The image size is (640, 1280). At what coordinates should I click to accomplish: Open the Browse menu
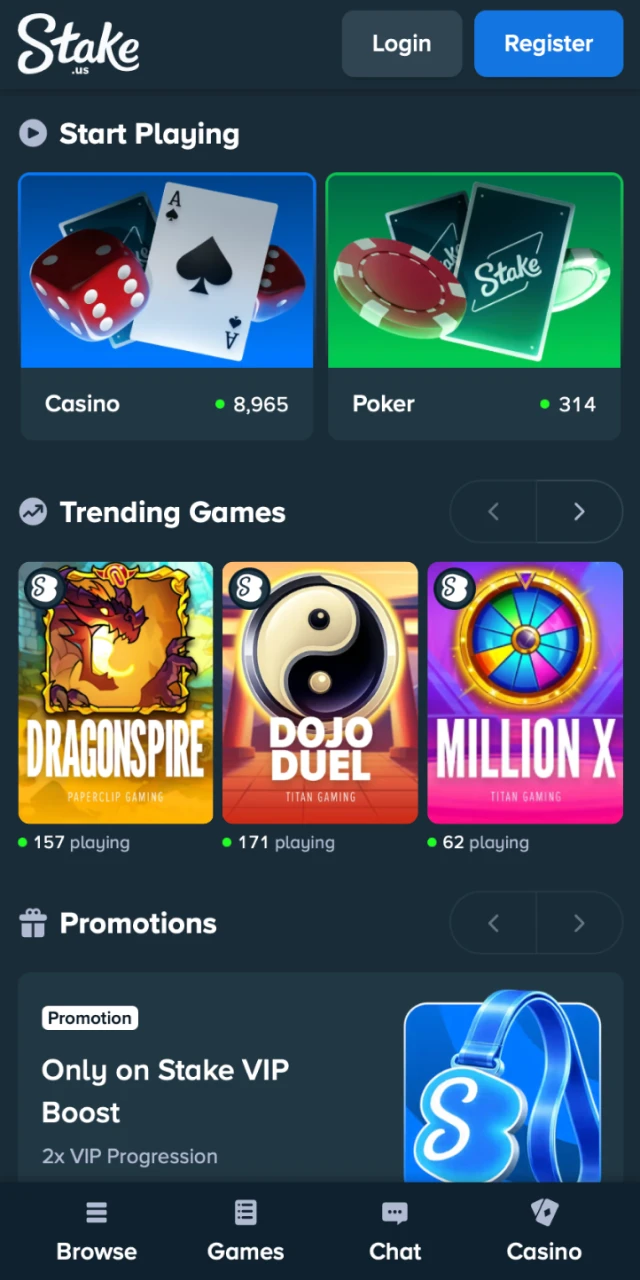coord(96,1232)
